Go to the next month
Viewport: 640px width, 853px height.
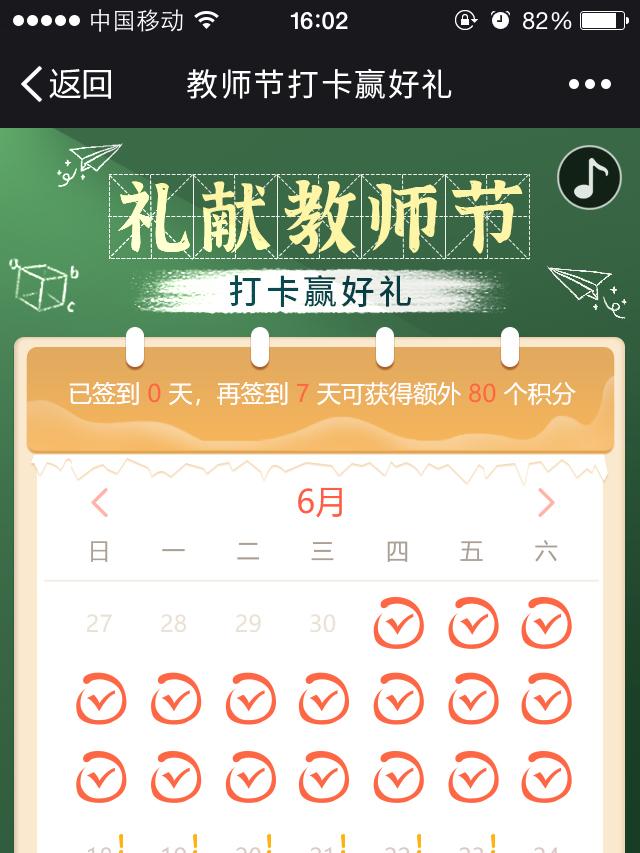[545, 502]
